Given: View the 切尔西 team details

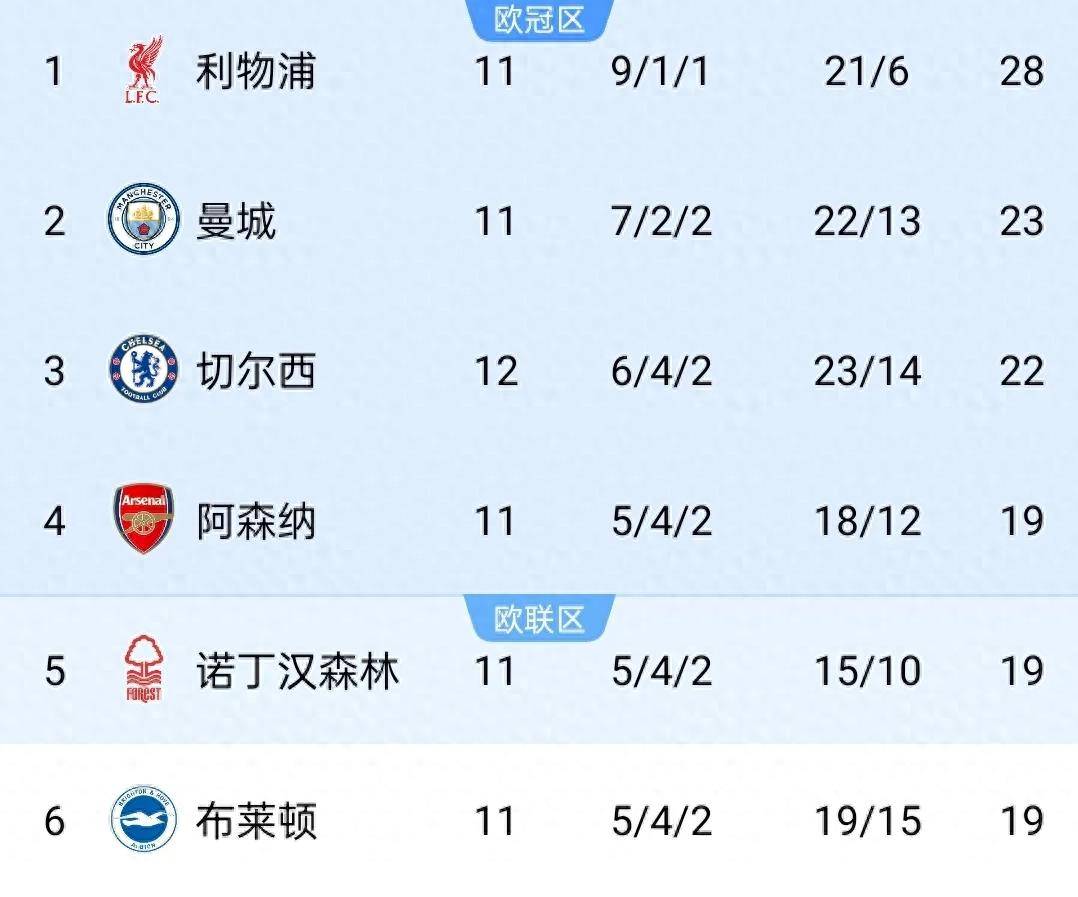Looking at the screenshot, I should 255,371.
